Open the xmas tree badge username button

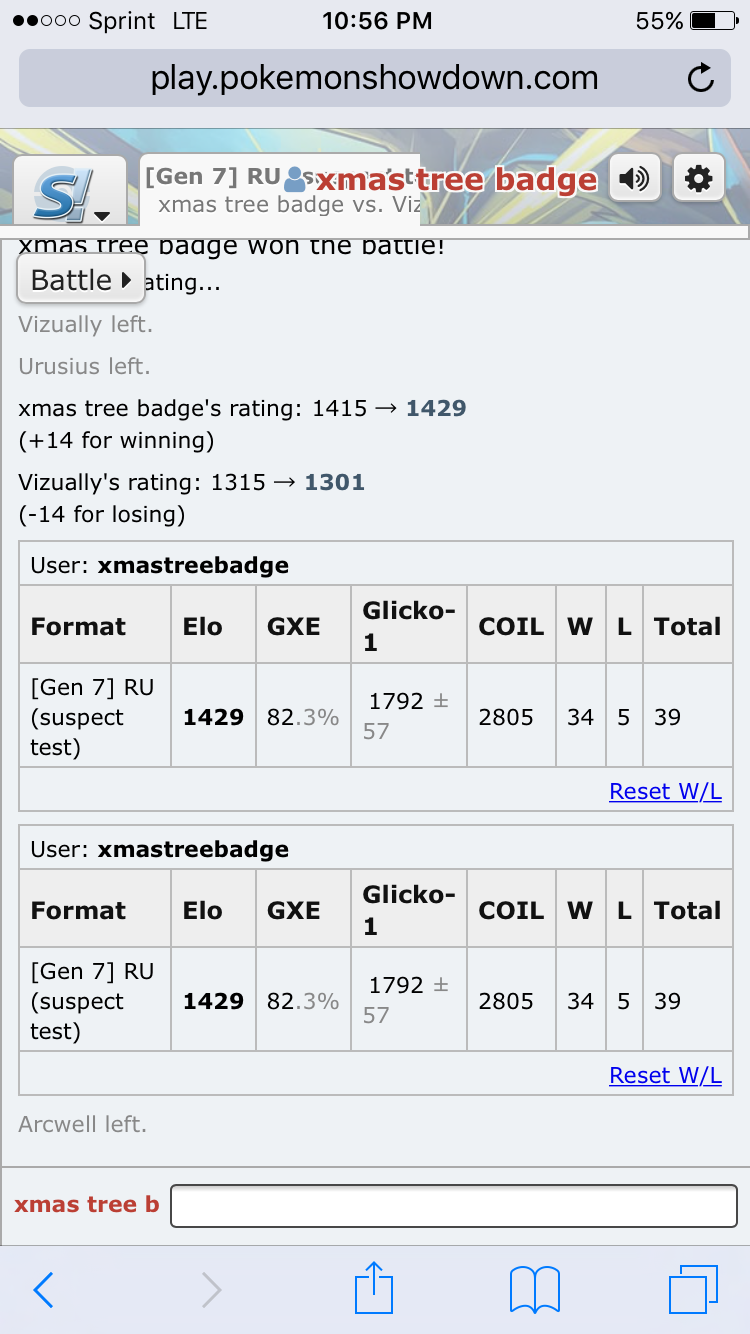coord(441,180)
